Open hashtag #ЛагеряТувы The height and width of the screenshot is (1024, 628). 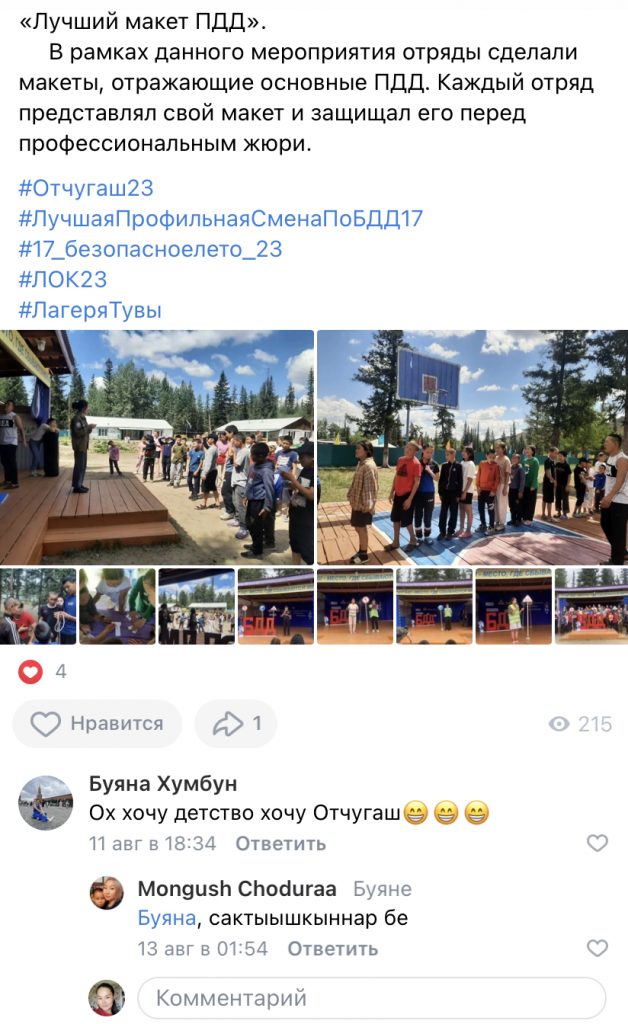(x=90, y=310)
